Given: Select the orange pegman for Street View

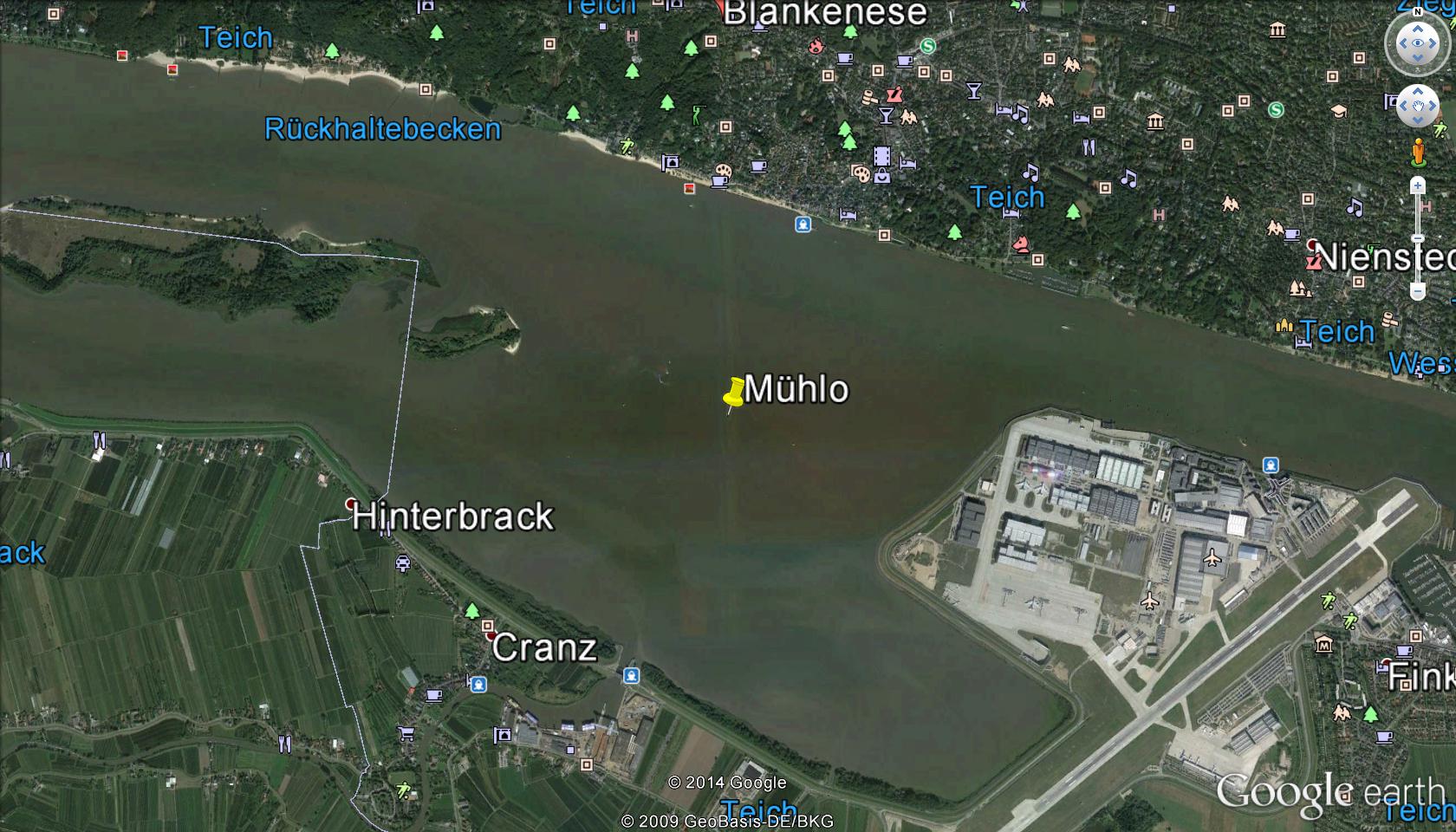Looking at the screenshot, I should [1418, 152].
